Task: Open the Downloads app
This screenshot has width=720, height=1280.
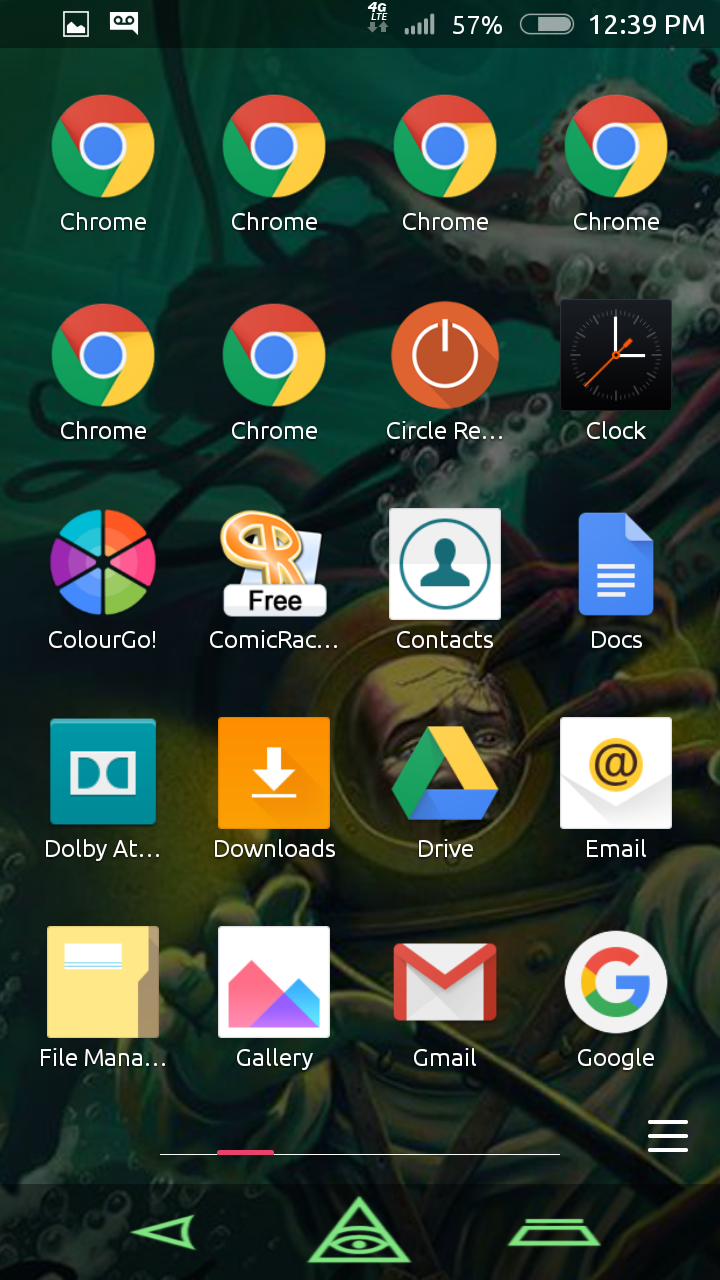Action: click(x=274, y=773)
